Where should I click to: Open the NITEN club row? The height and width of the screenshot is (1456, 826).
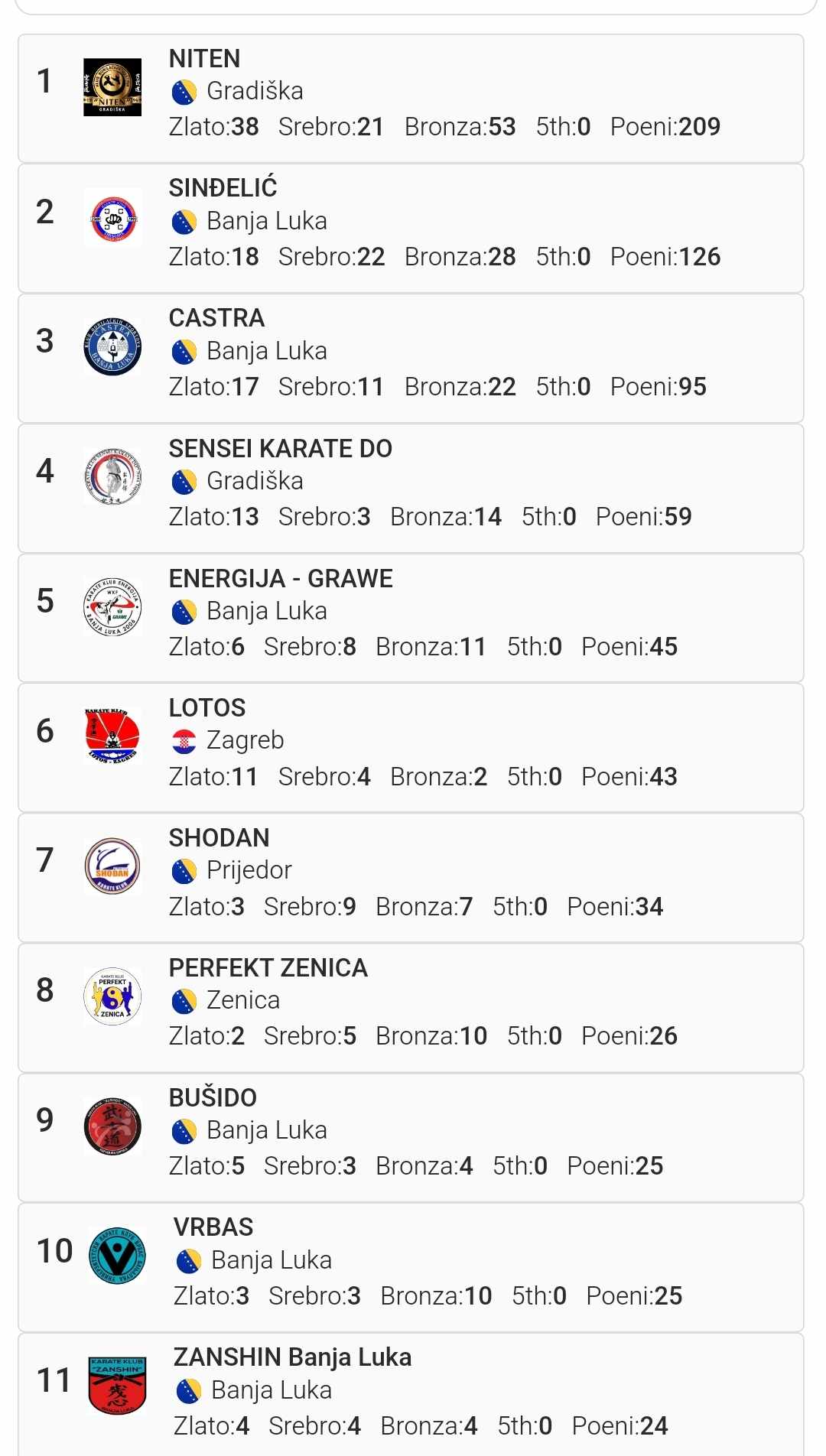pyautogui.click(x=411, y=98)
